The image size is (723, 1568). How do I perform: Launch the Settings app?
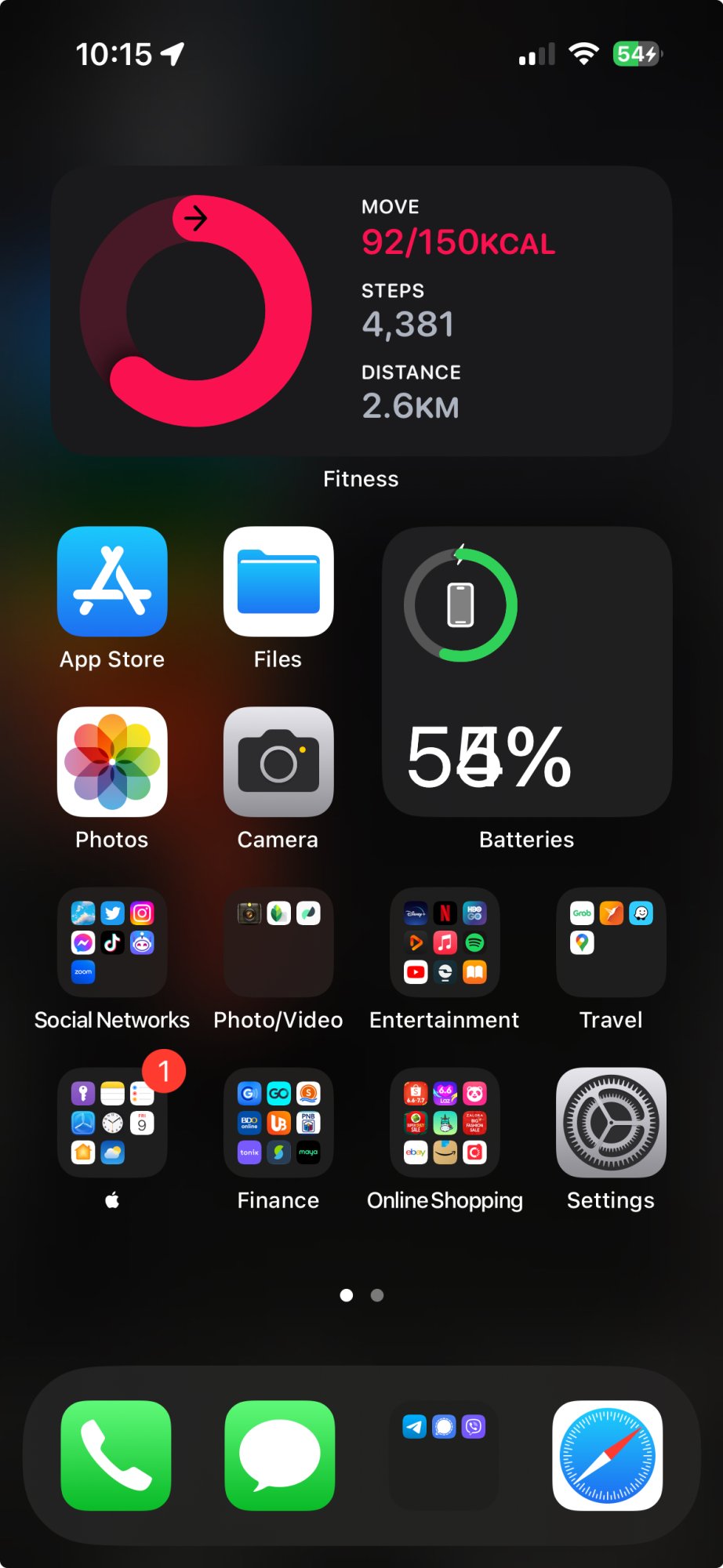tap(611, 1123)
